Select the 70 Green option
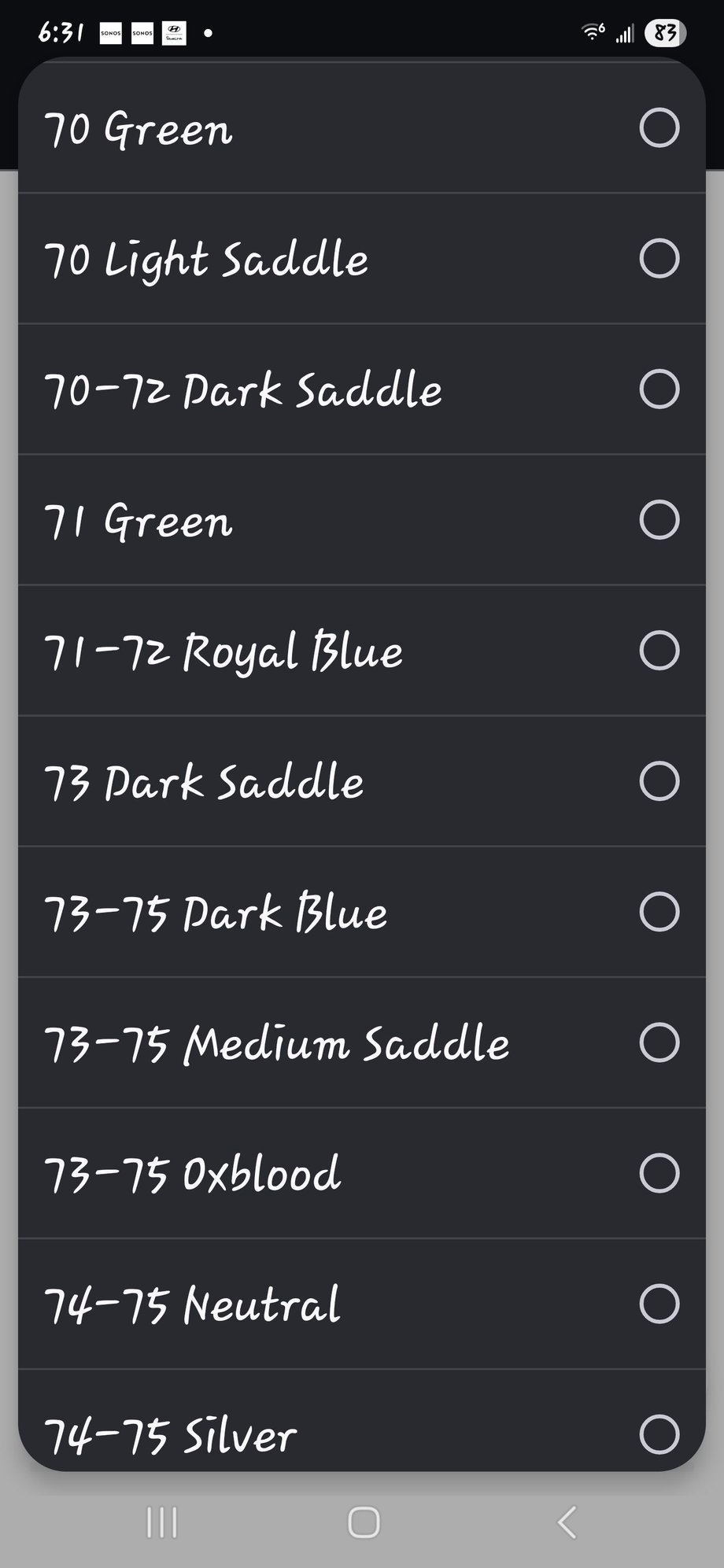 pyautogui.click(x=361, y=128)
